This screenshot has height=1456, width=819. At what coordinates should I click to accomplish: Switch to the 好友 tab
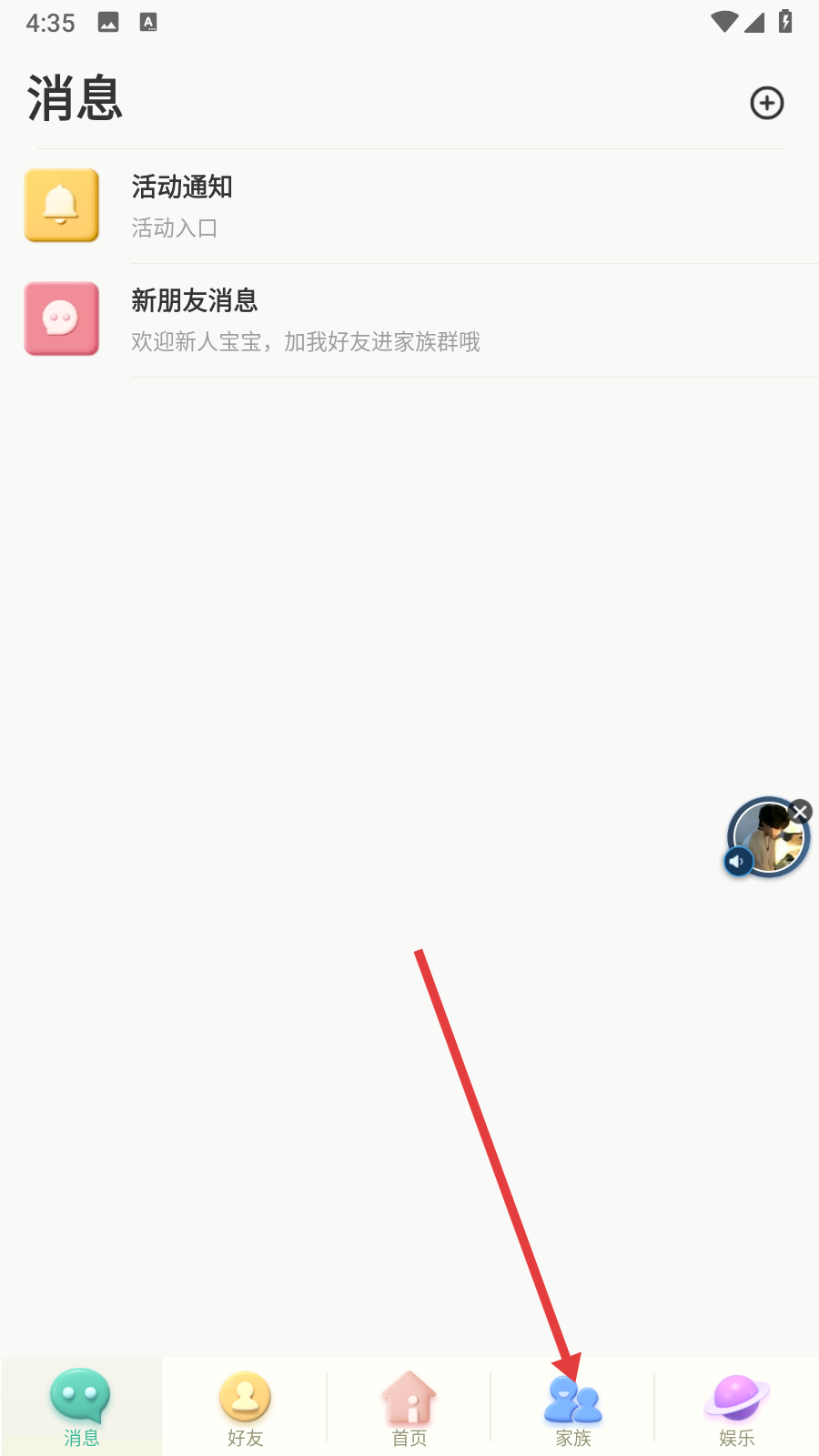[x=245, y=1408]
